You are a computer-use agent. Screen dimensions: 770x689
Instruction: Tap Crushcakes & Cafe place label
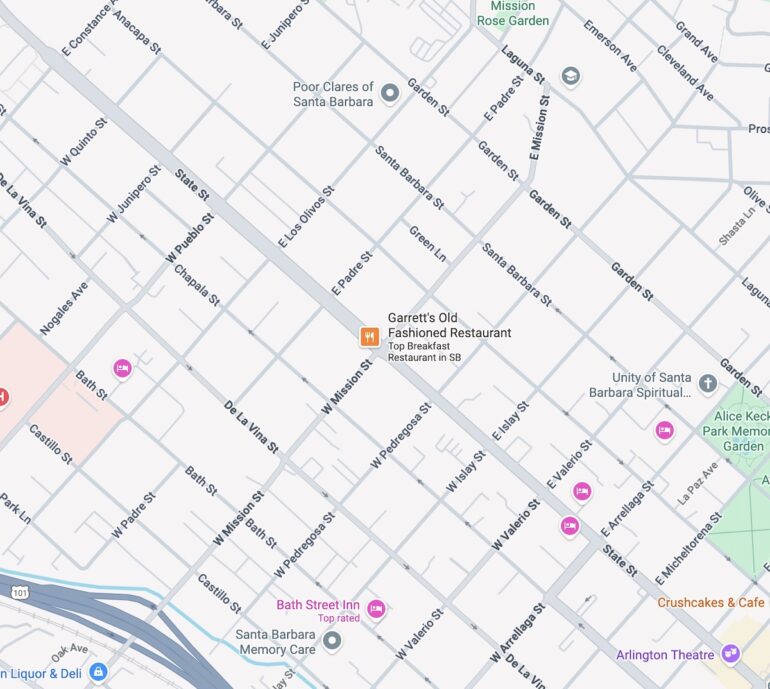[710, 602]
